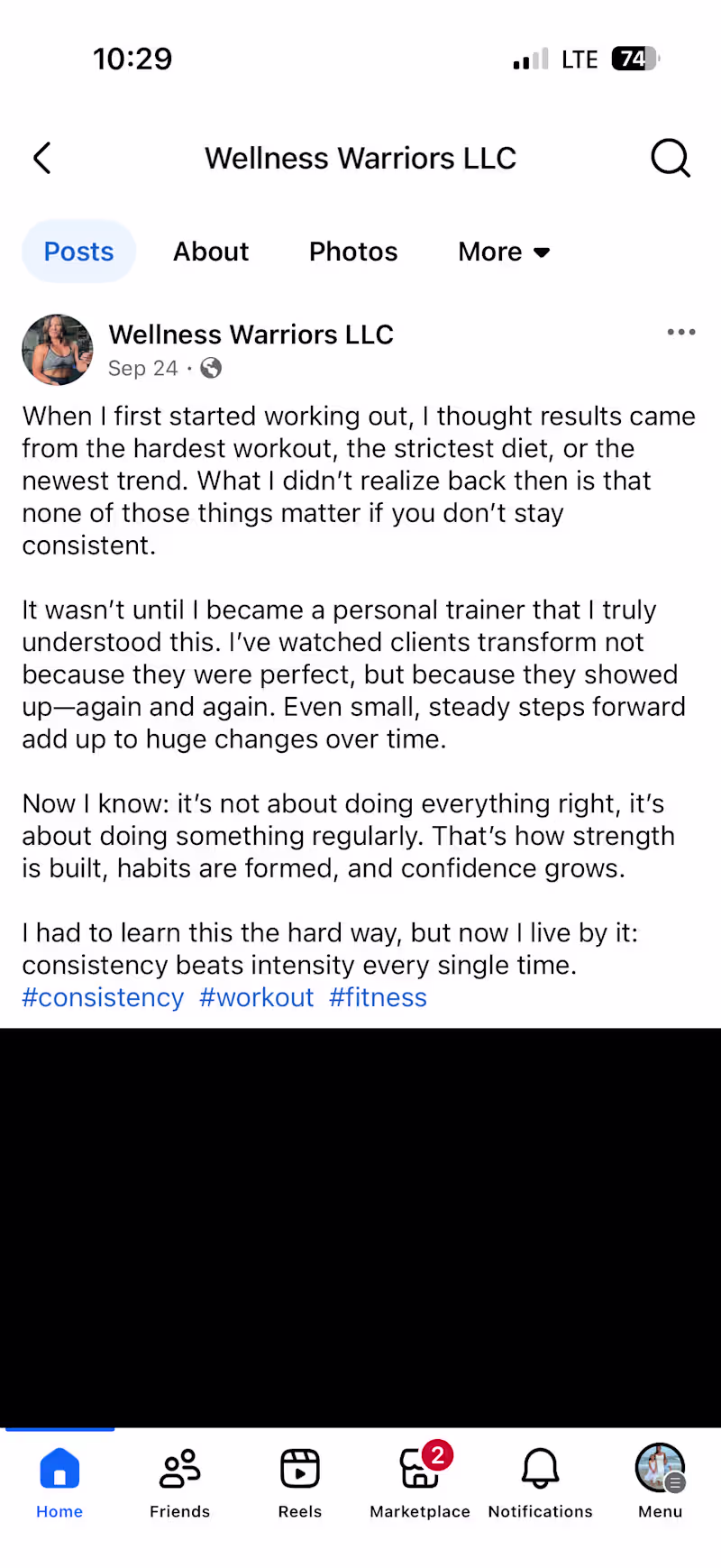
Task: Open post options via the three-dot menu
Action: (x=681, y=332)
